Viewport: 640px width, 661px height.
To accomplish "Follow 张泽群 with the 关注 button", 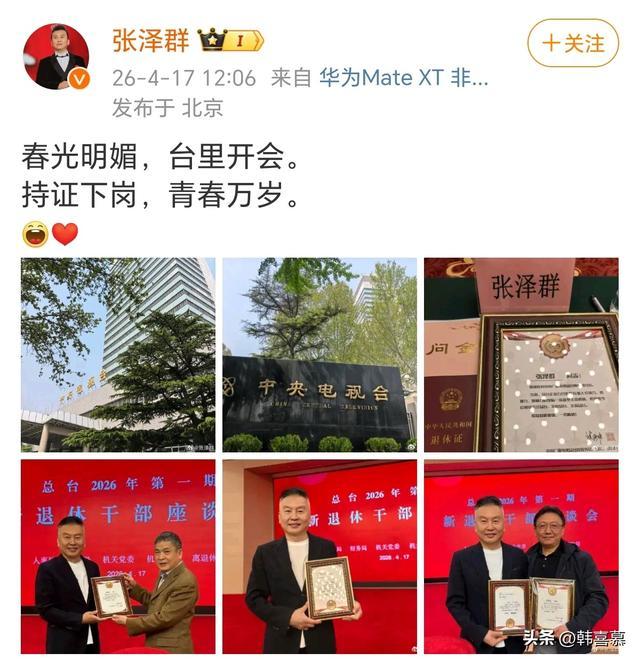I will coord(573,43).
